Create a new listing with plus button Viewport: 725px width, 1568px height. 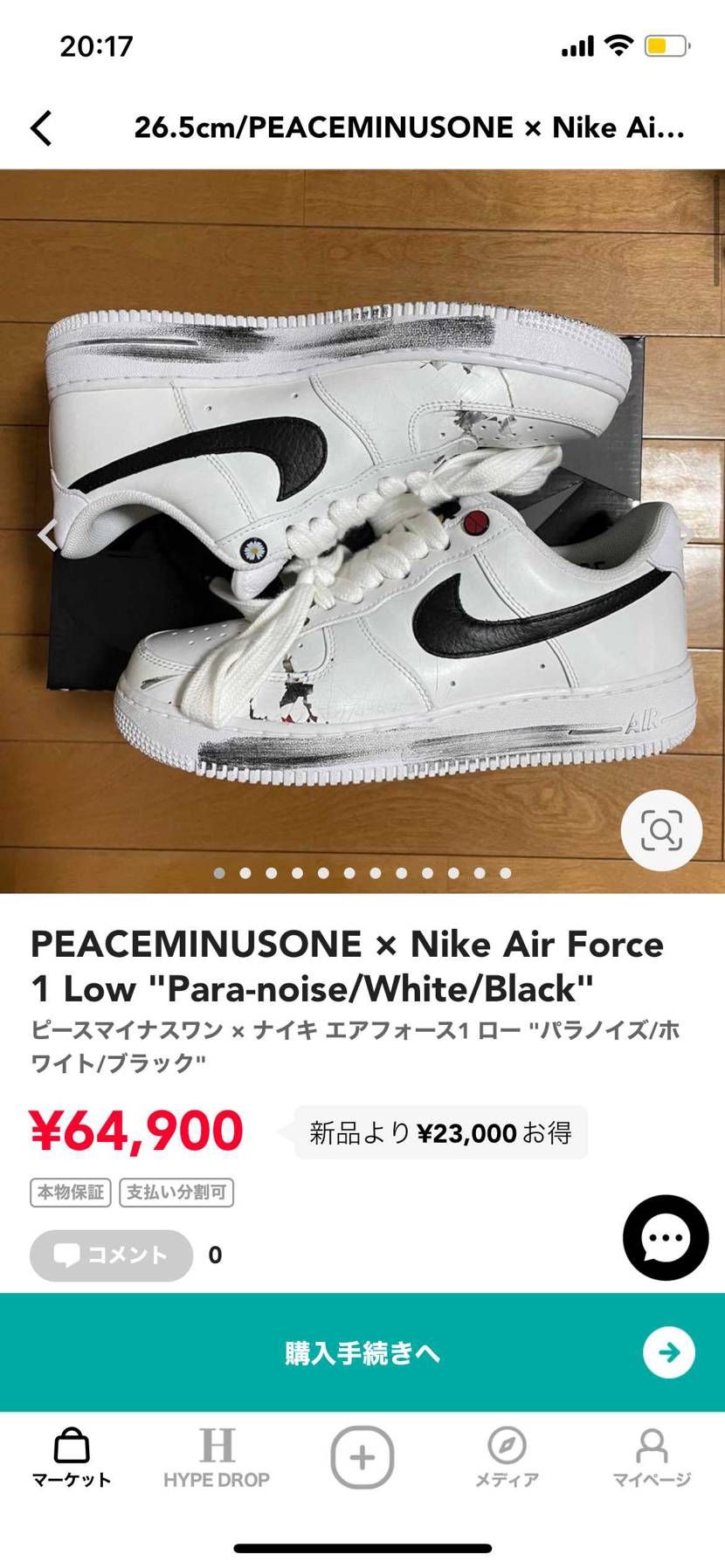coord(362,1457)
